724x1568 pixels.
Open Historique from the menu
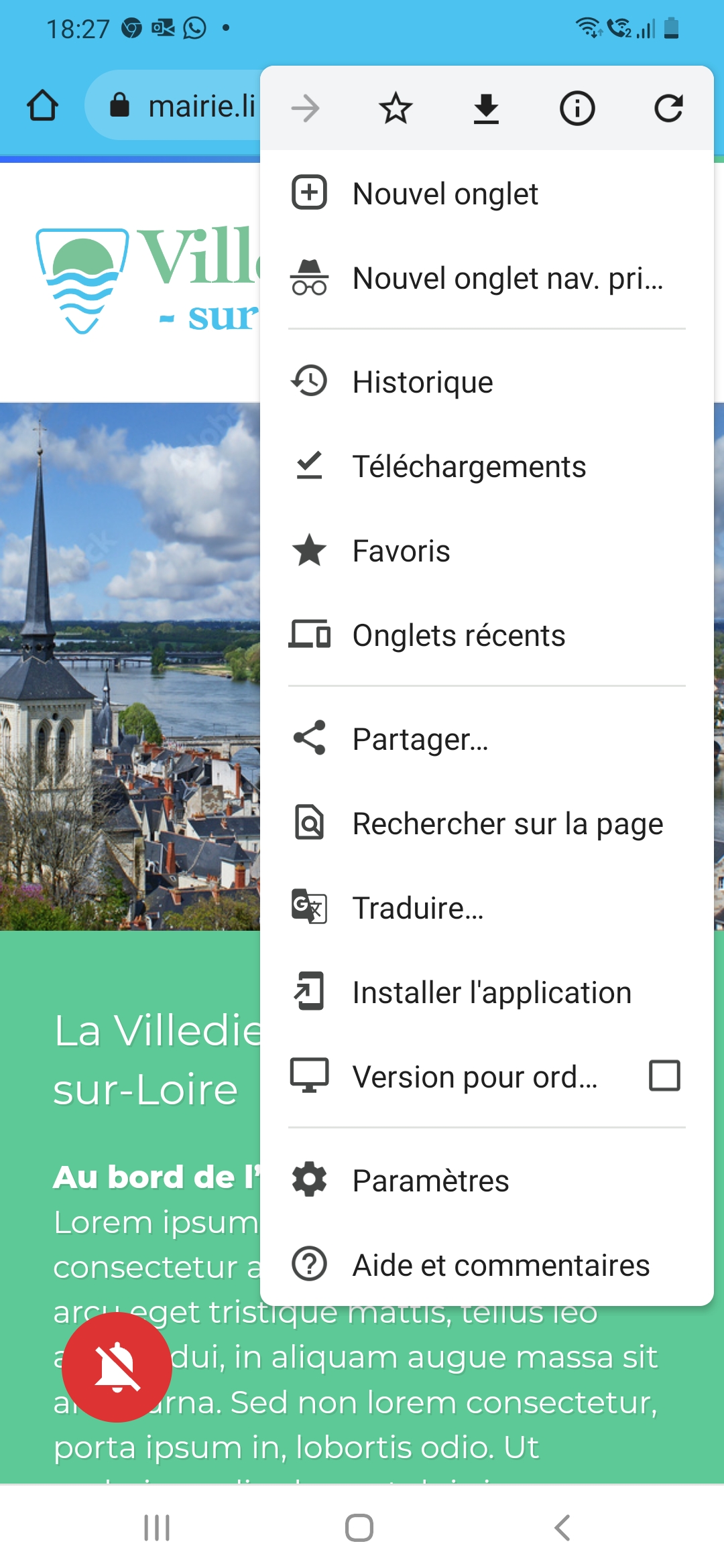pyautogui.click(x=422, y=381)
